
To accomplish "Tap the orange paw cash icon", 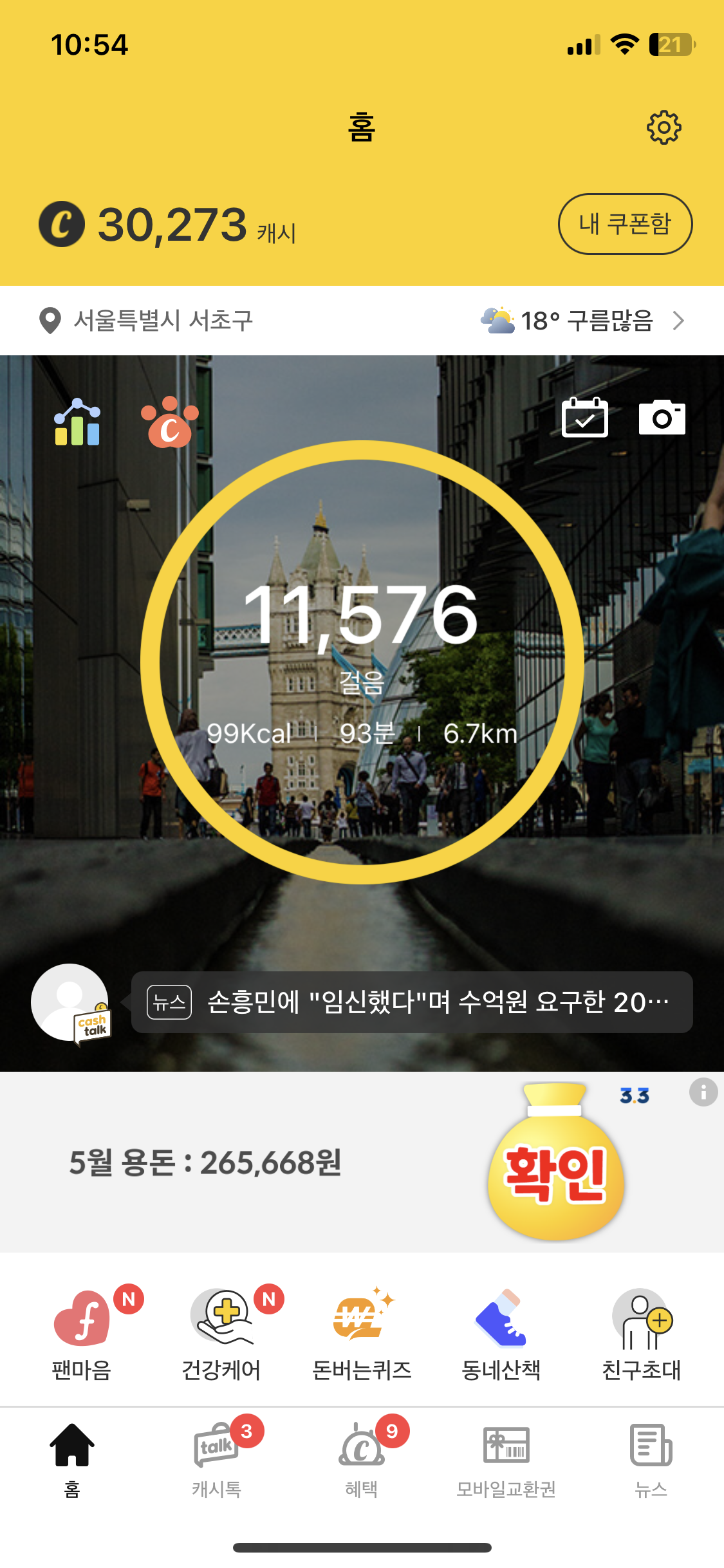I will coord(170,422).
